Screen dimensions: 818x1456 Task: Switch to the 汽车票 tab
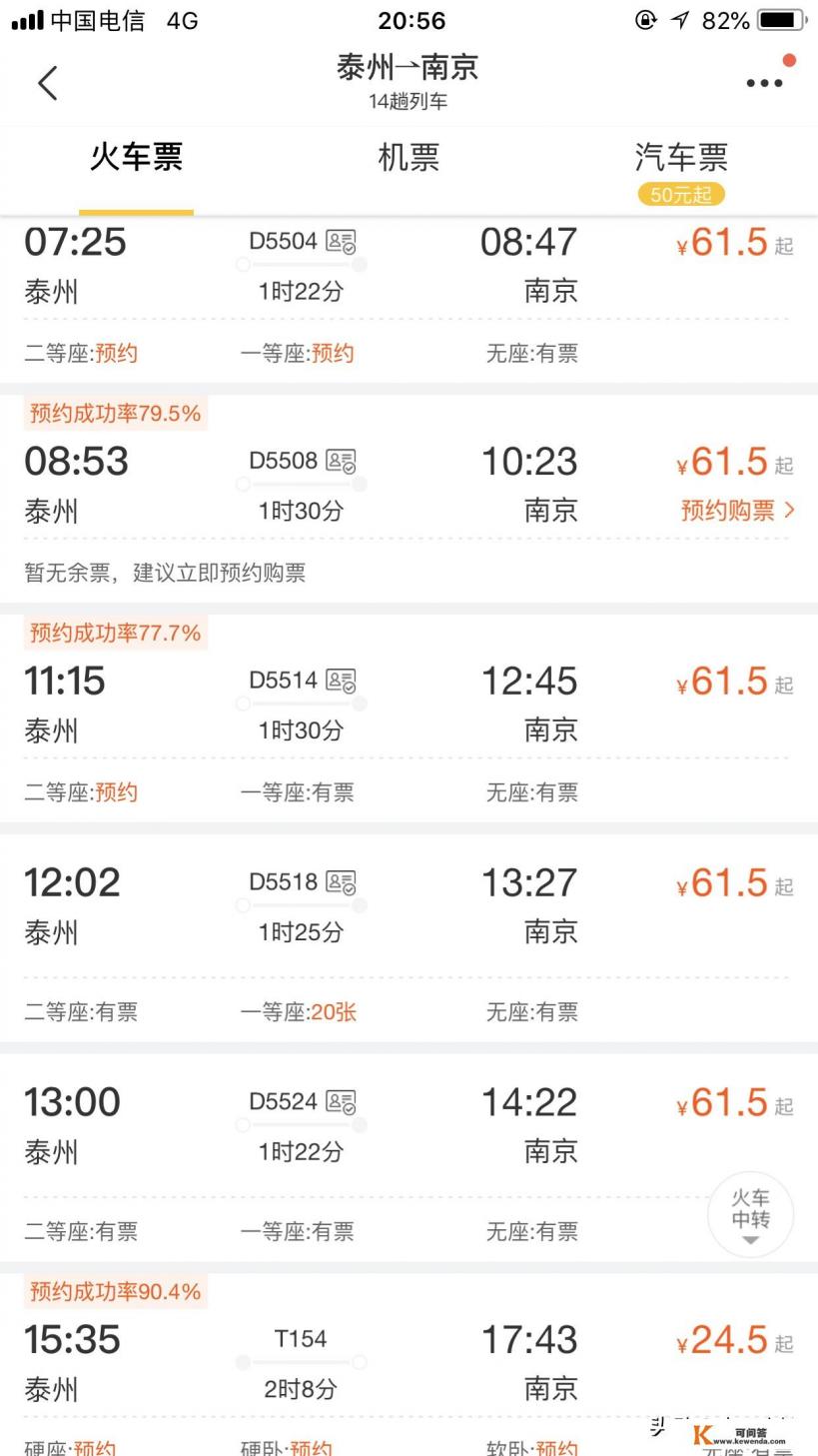tap(681, 157)
